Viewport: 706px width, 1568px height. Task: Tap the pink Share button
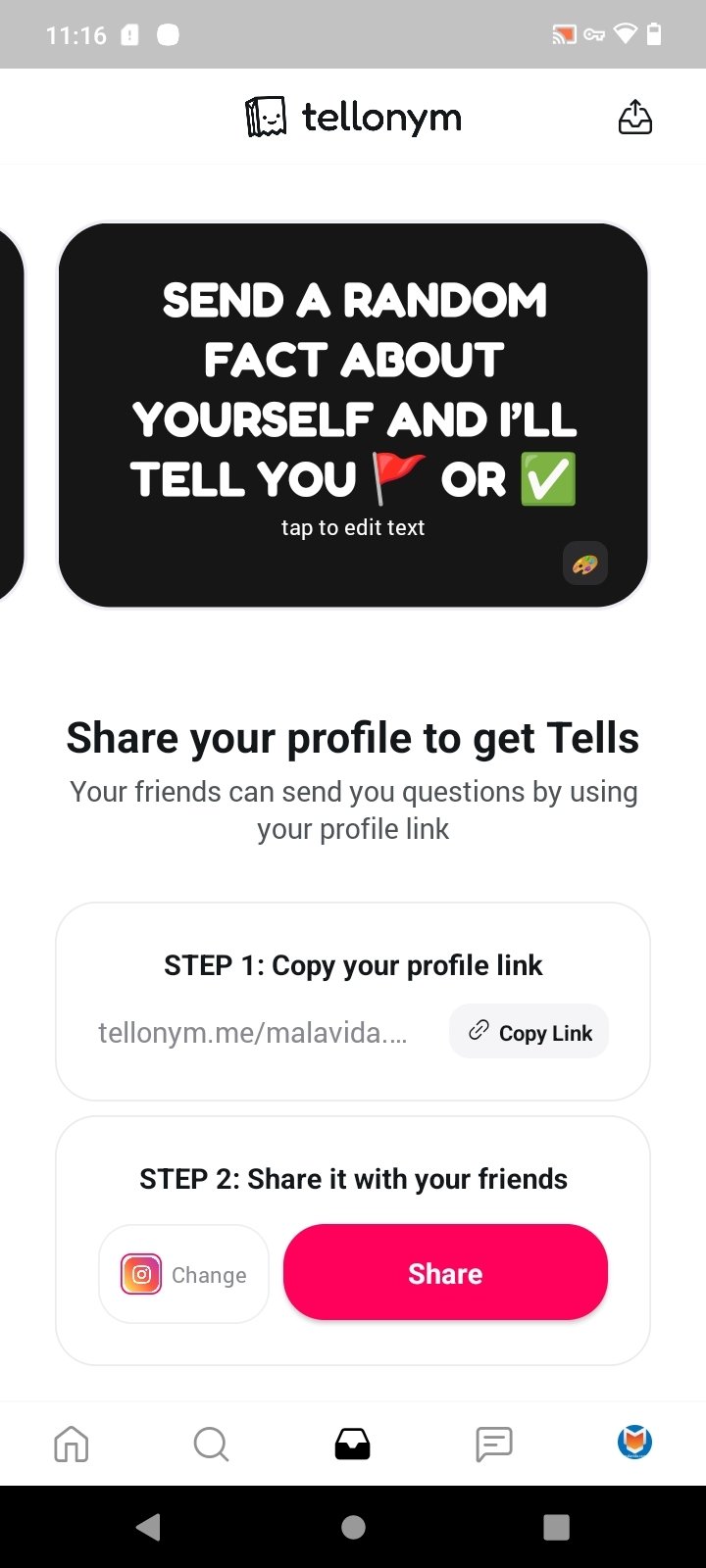point(445,1272)
